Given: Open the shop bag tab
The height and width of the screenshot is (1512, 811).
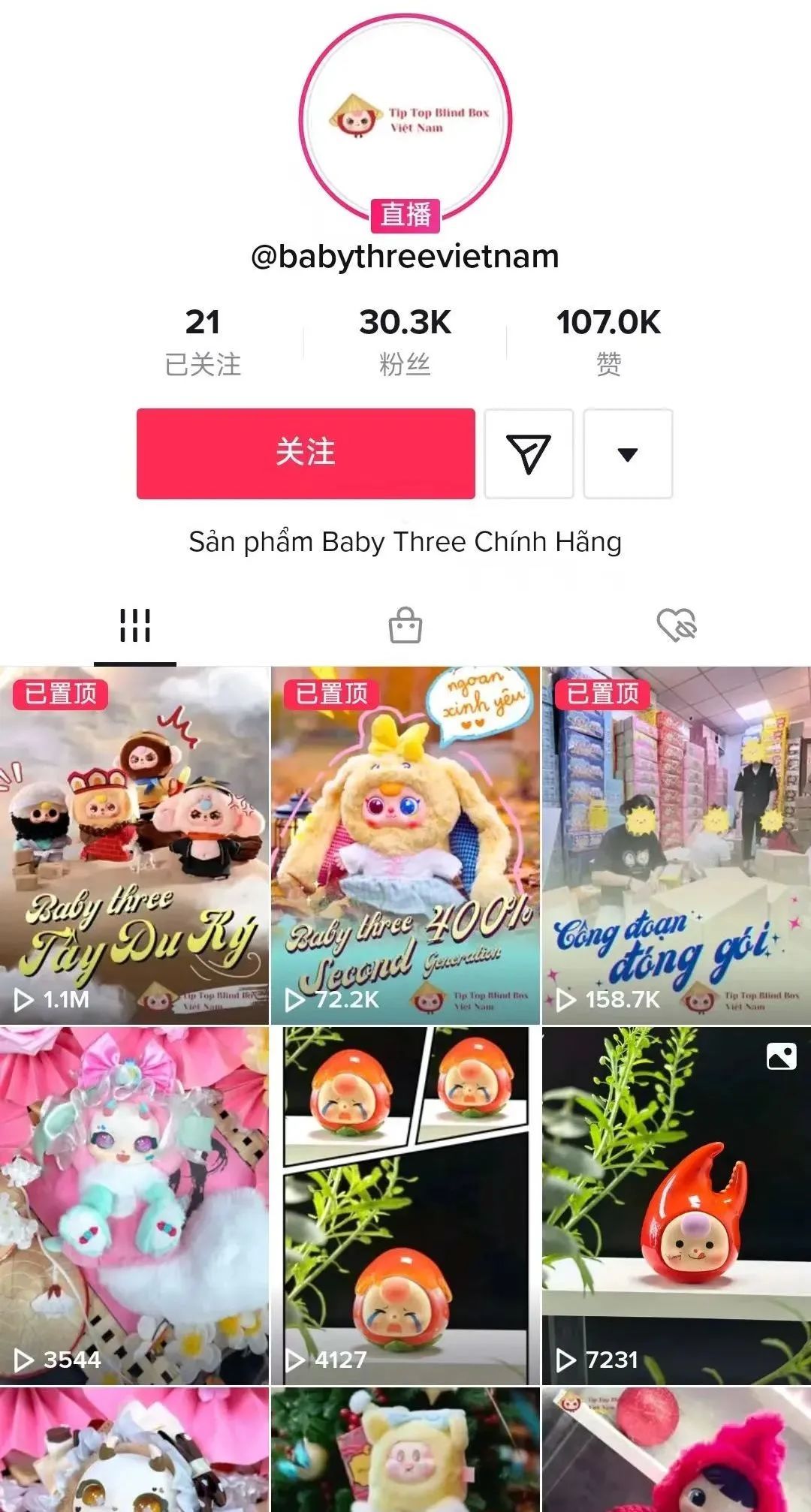Looking at the screenshot, I should [405, 625].
